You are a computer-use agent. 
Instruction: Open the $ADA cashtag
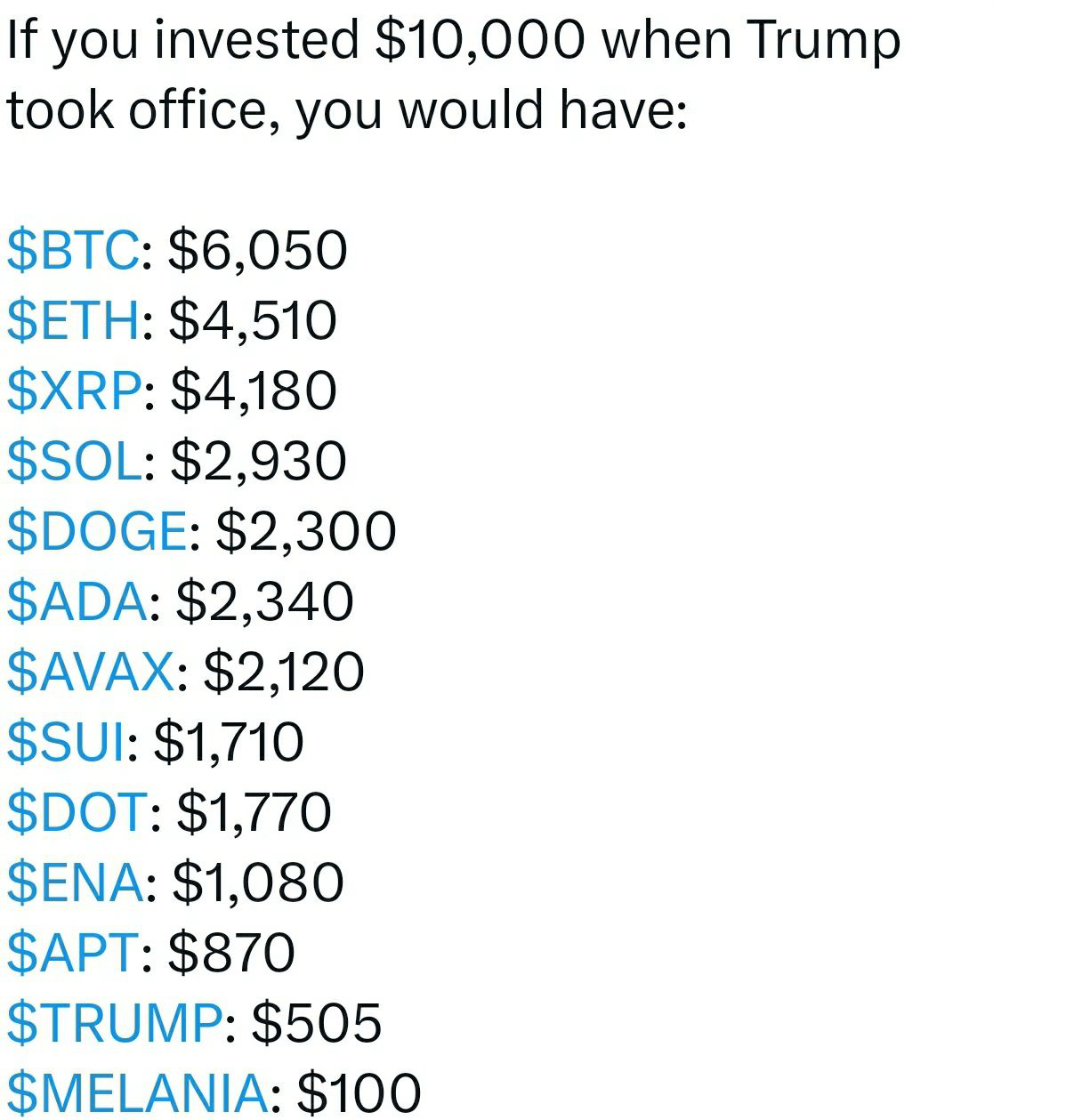pyautogui.click(x=77, y=601)
